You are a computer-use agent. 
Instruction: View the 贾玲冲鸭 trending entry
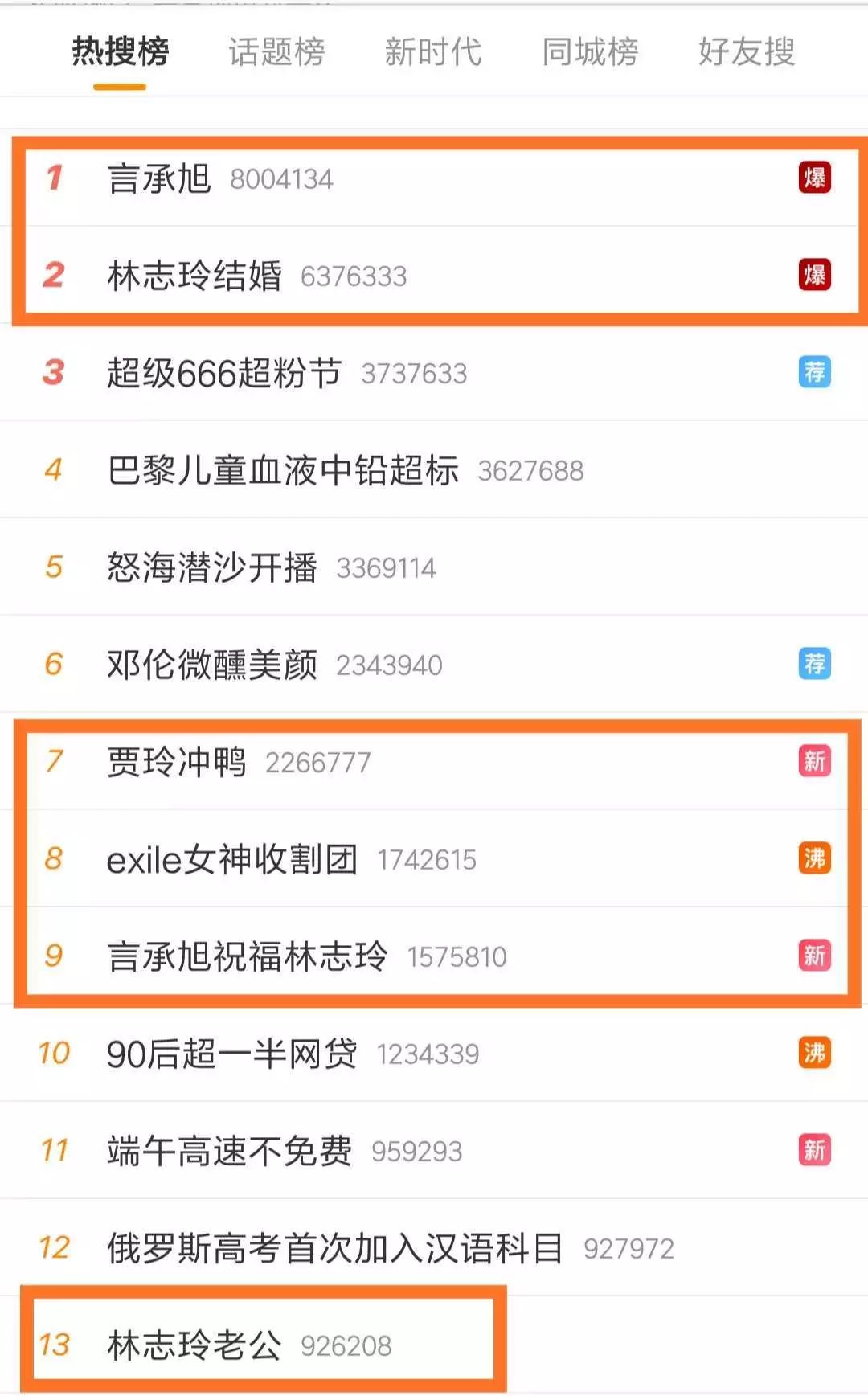pos(434,762)
